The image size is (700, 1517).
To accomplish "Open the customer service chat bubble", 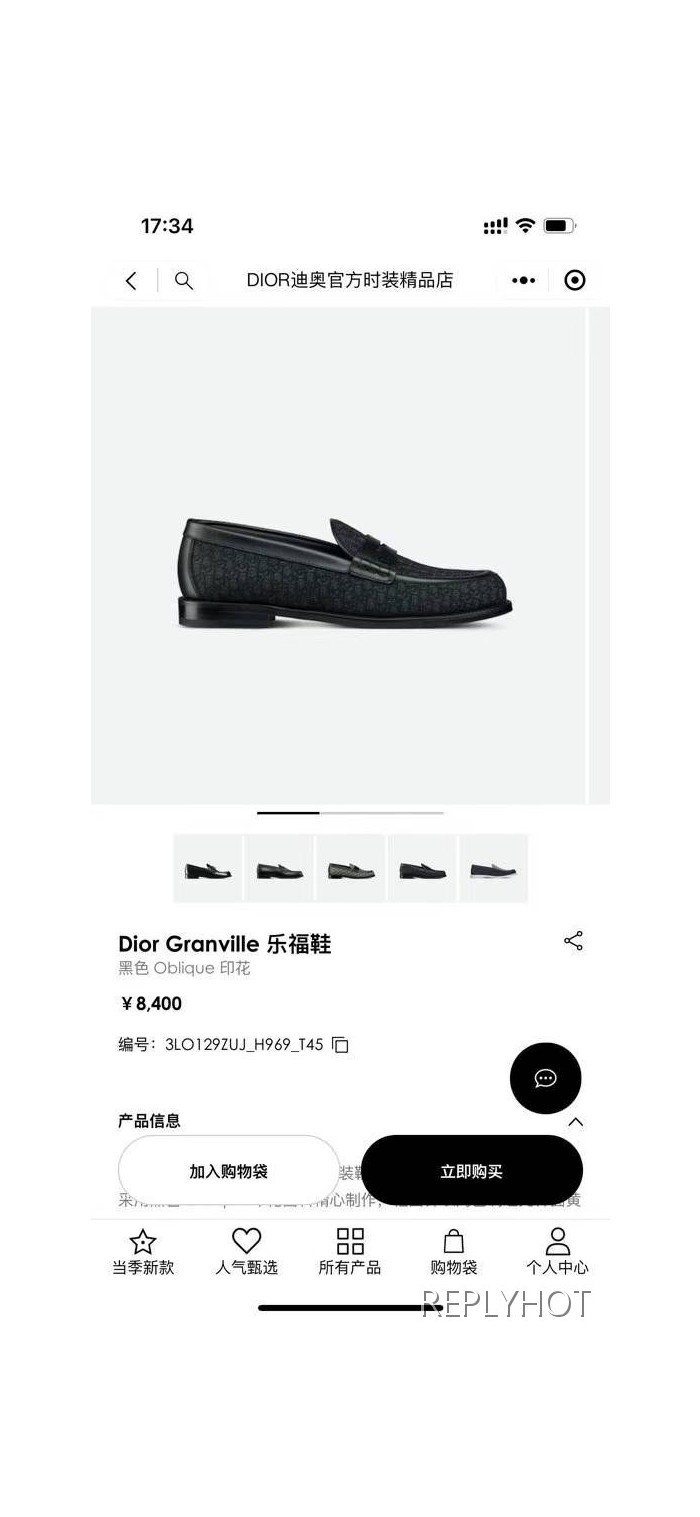I will 545,1078.
